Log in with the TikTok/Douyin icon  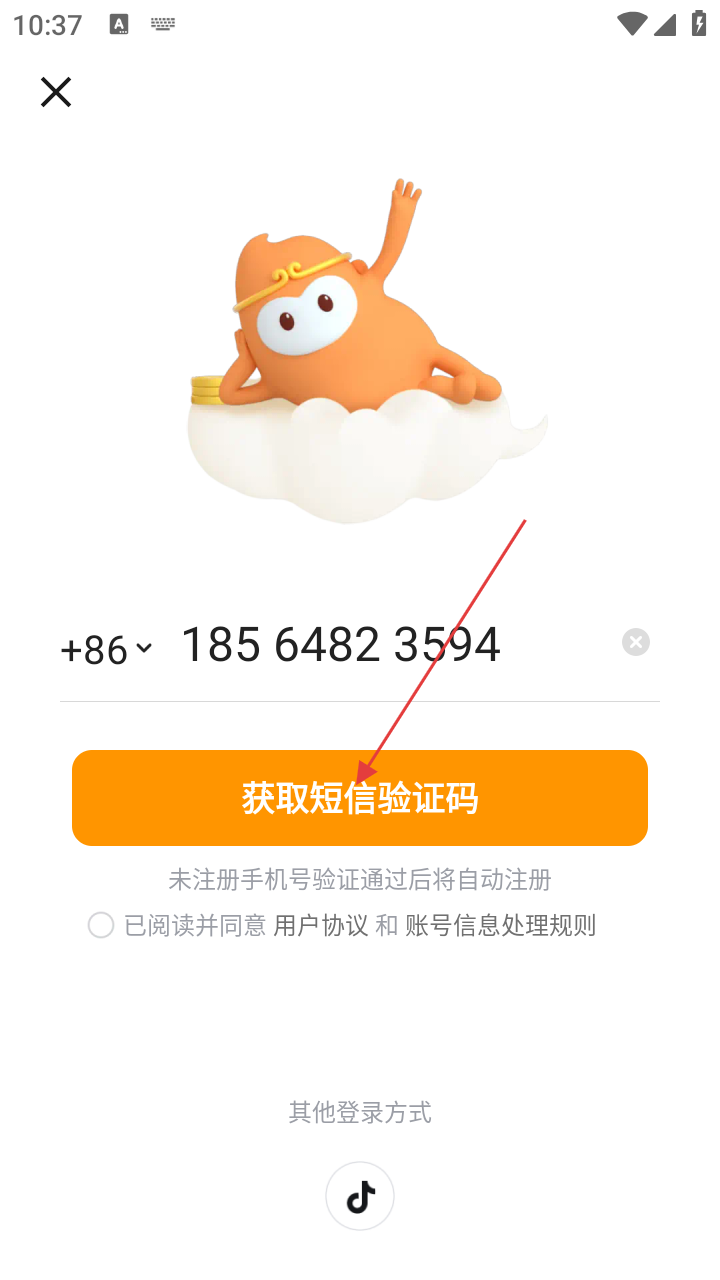pyautogui.click(x=360, y=1196)
